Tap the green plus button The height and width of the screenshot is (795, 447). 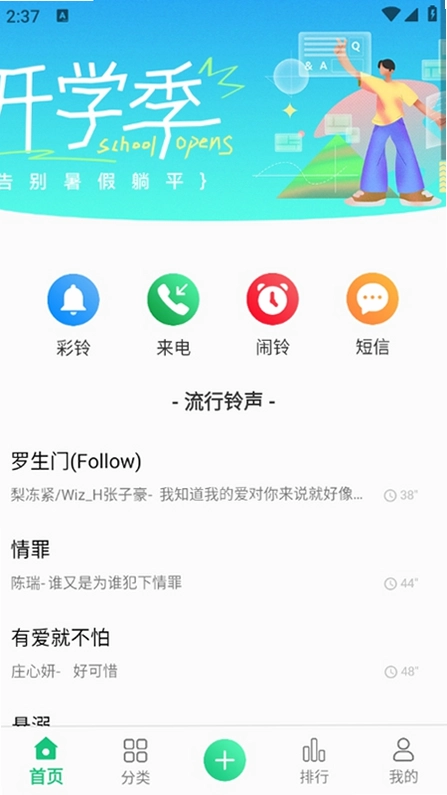225,761
